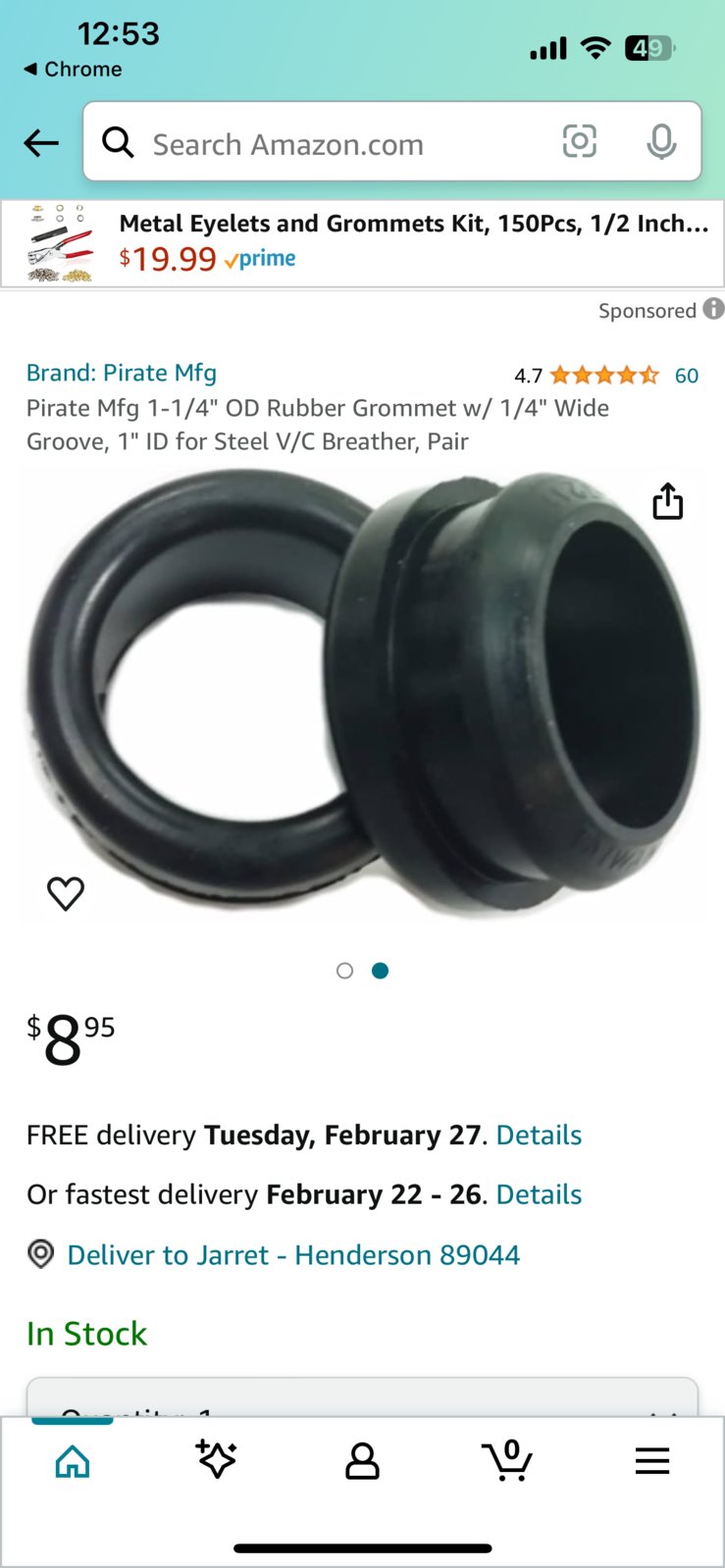Select the first image page dot
Viewport: 725px width, 1568px height.
coord(344,971)
